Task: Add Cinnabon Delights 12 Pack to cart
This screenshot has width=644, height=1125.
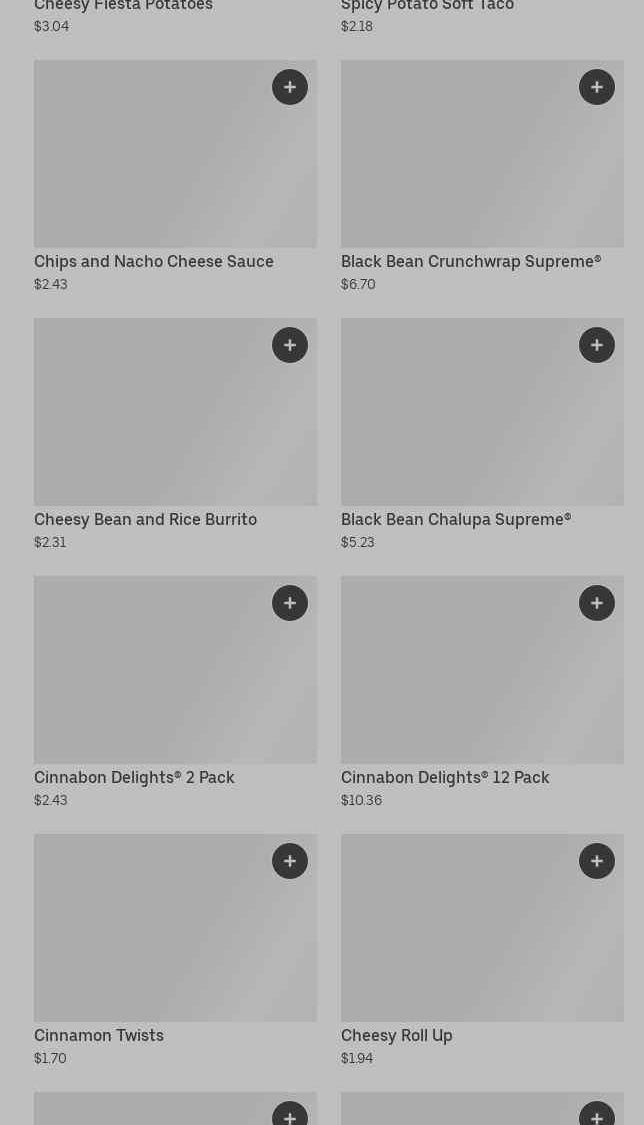Action: tap(597, 603)
